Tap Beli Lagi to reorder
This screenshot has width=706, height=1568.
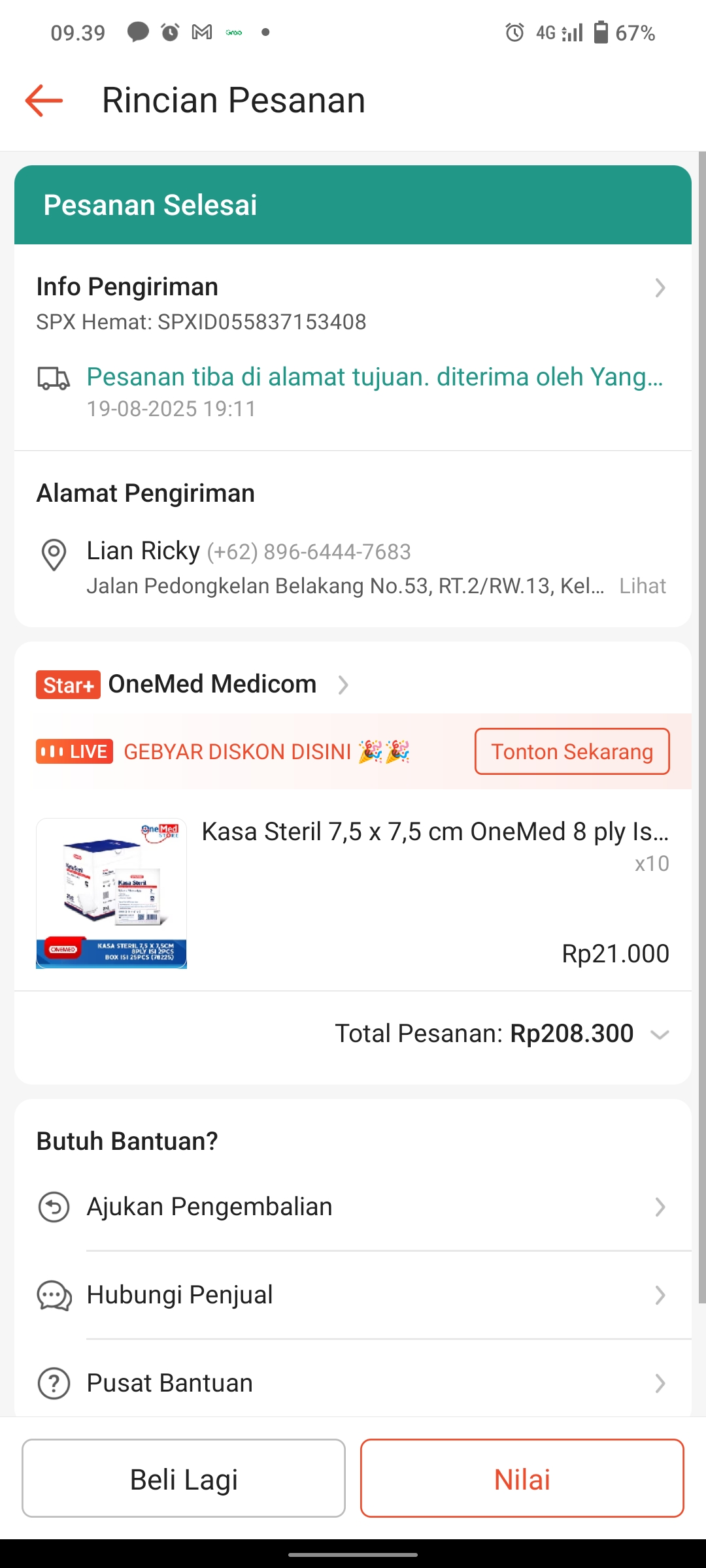[x=184, y=1479]
